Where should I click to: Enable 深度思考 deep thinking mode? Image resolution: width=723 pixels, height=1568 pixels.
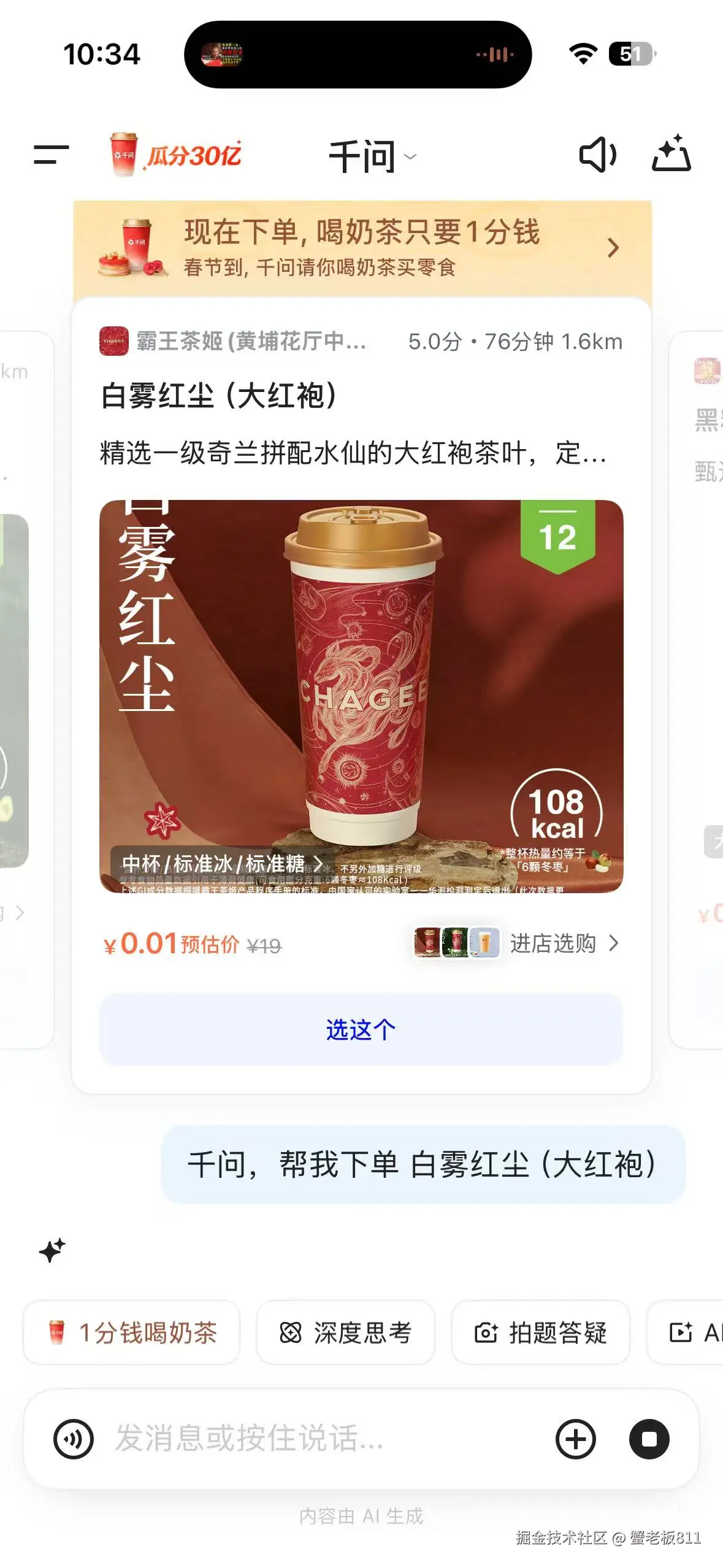346,1332
